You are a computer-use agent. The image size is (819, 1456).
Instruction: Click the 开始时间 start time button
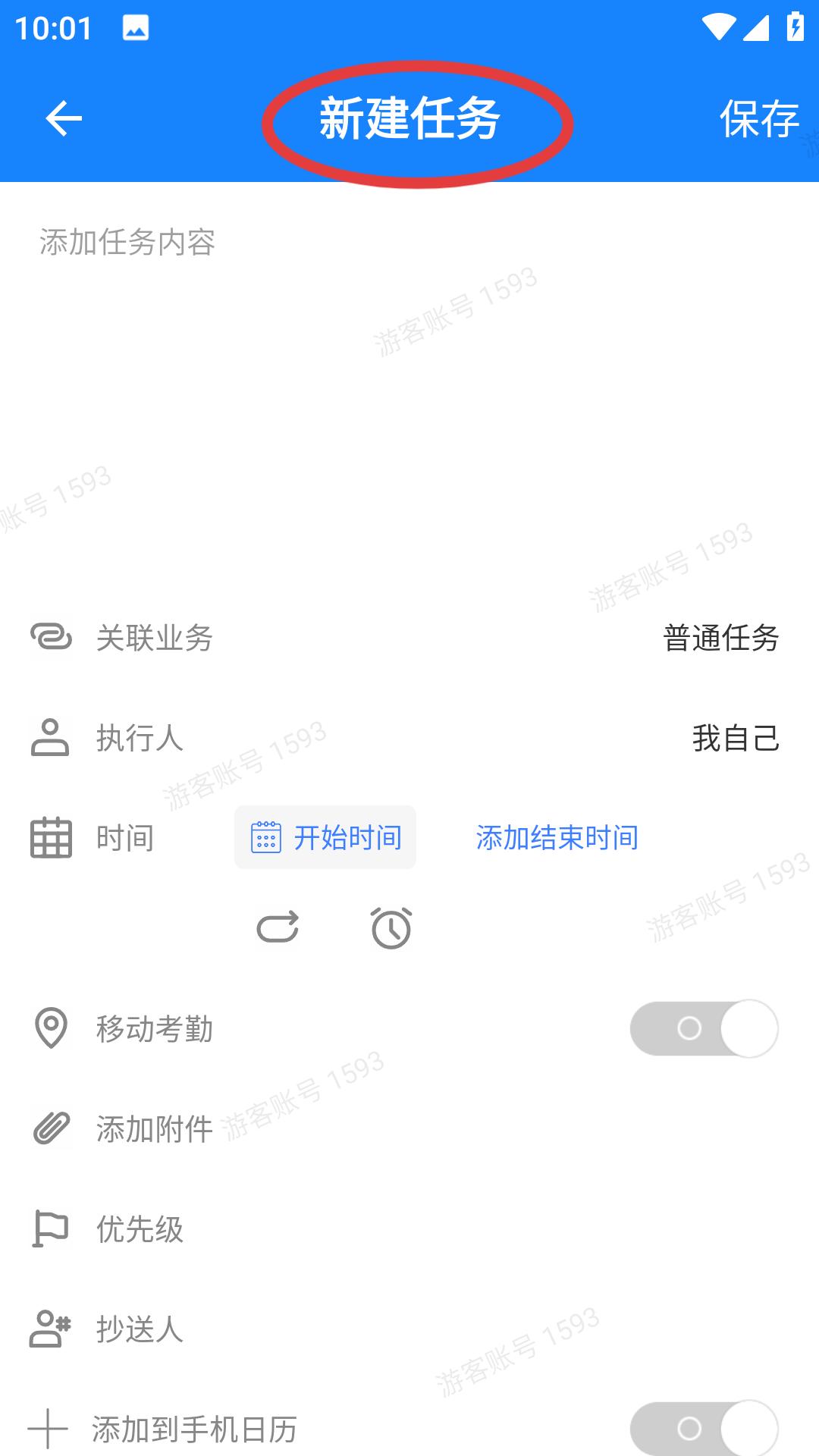click(325, 838)
